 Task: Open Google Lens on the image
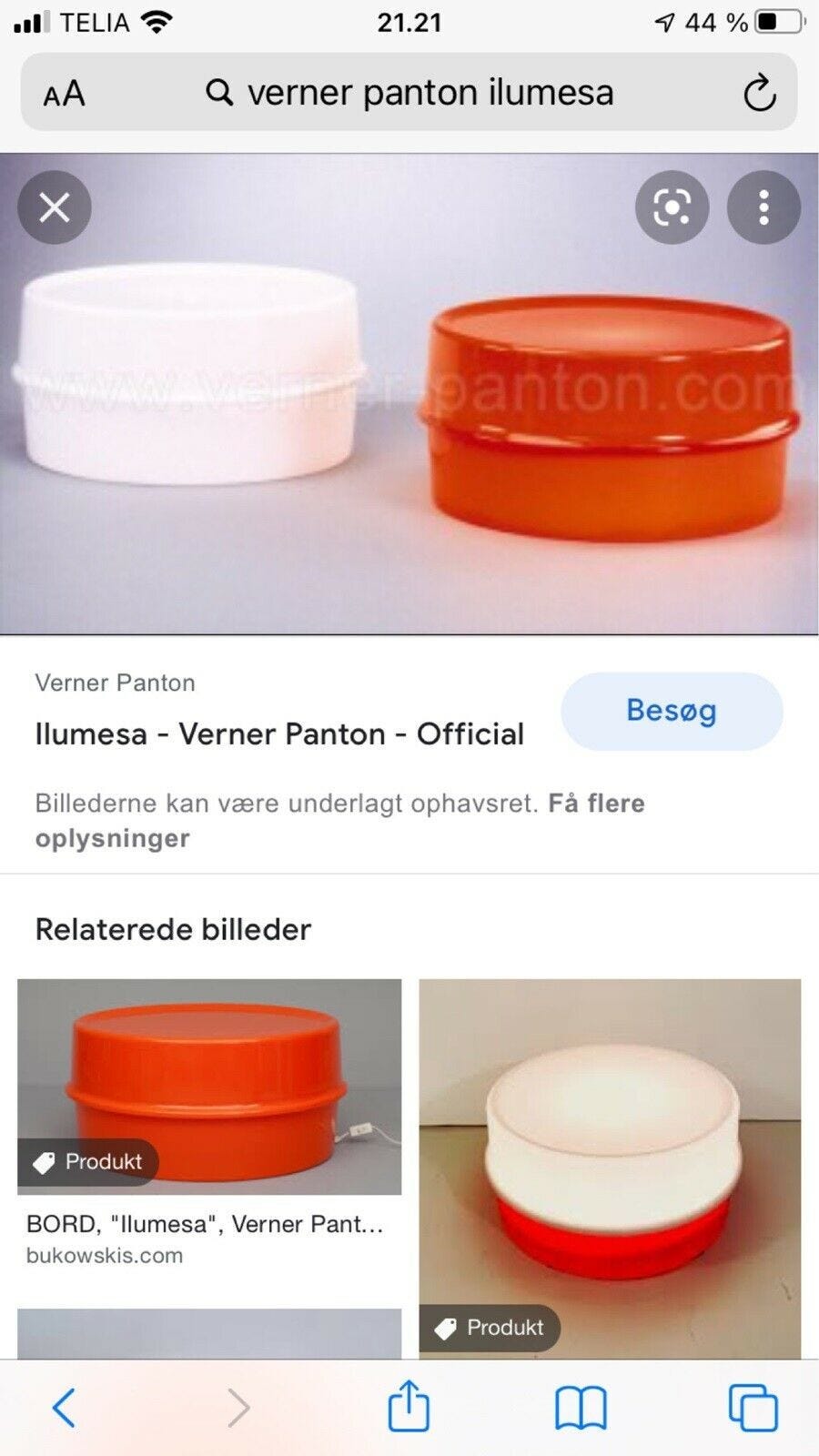(x=672, y=207)
